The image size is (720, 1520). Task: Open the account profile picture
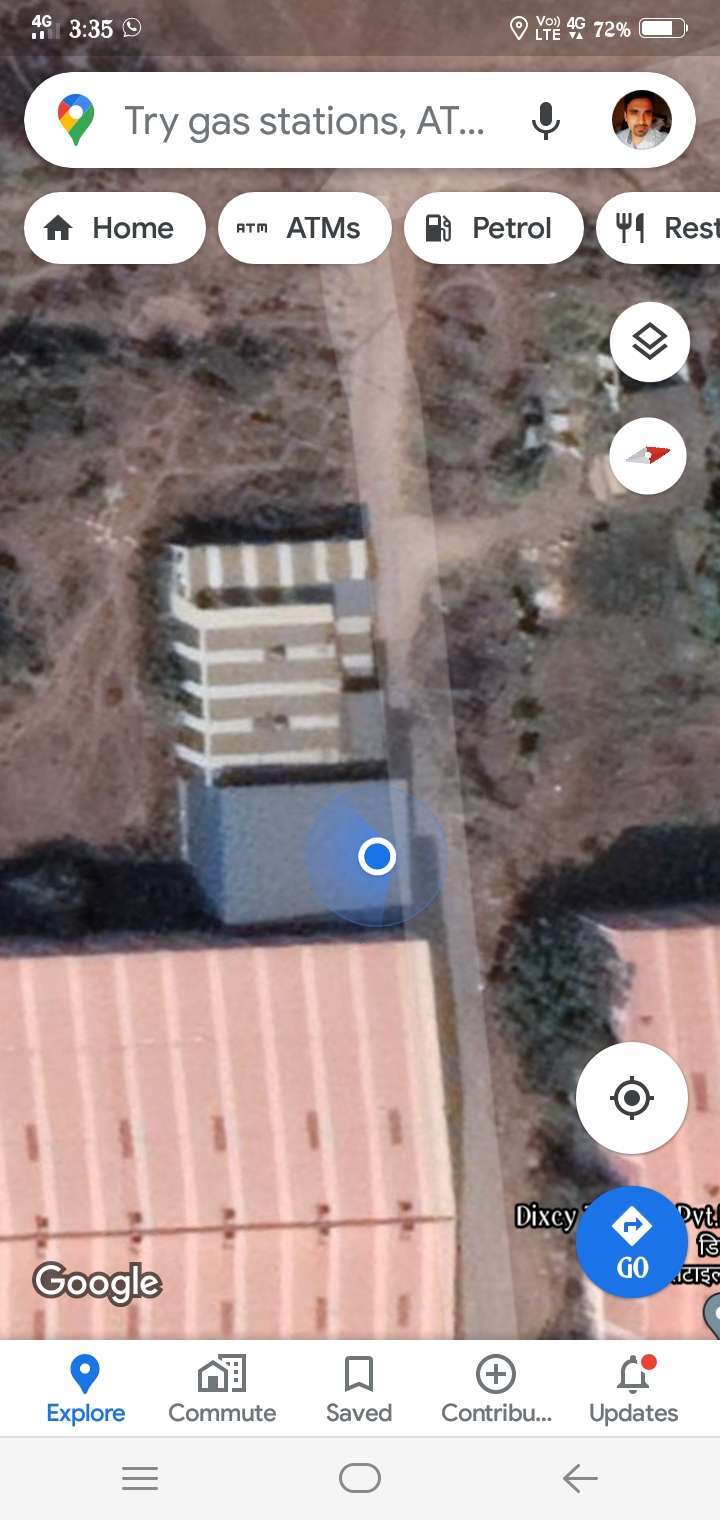tap(641, 120)
